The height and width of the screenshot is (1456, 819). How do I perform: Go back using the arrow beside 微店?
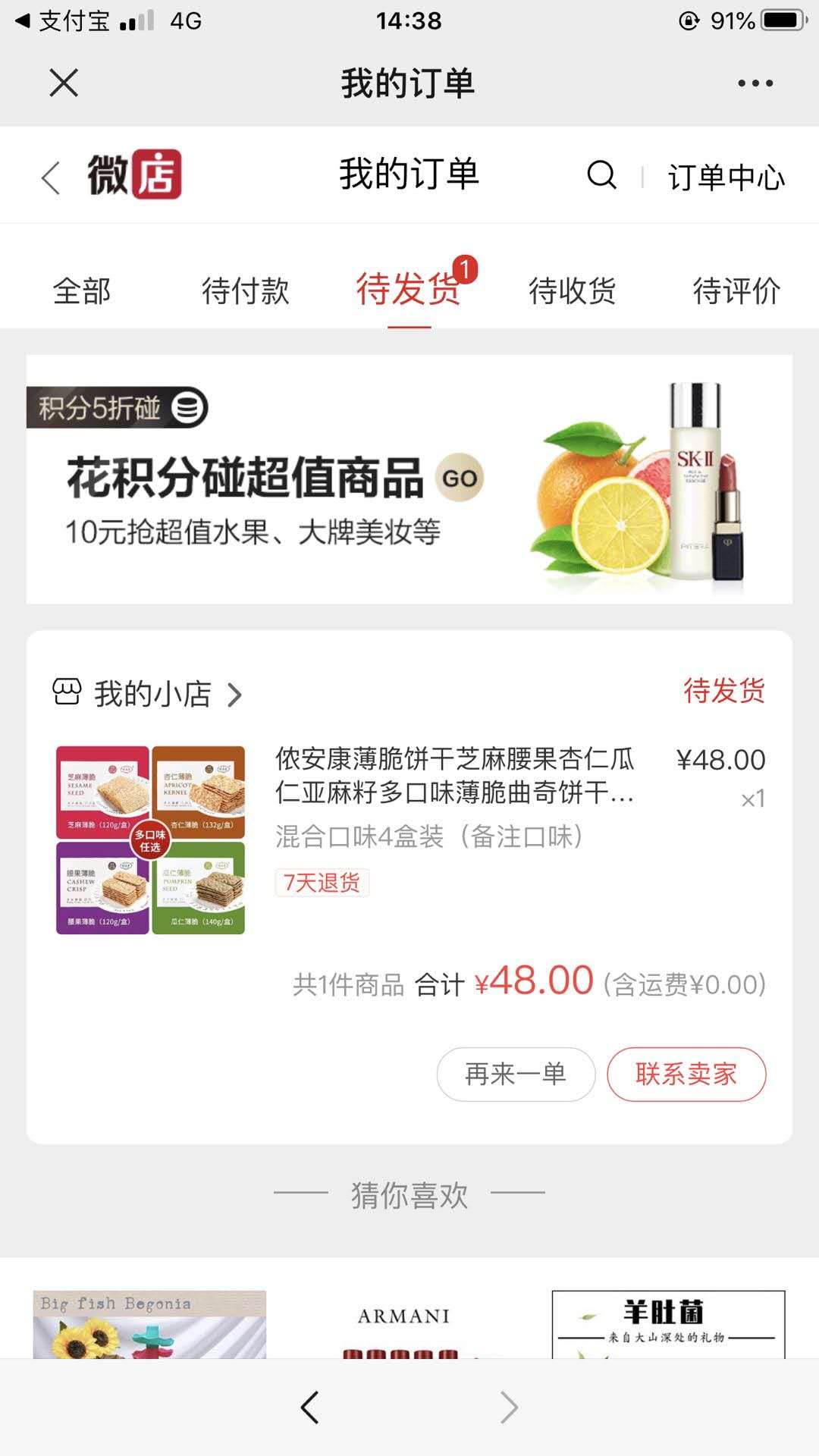tap(51, 178)
